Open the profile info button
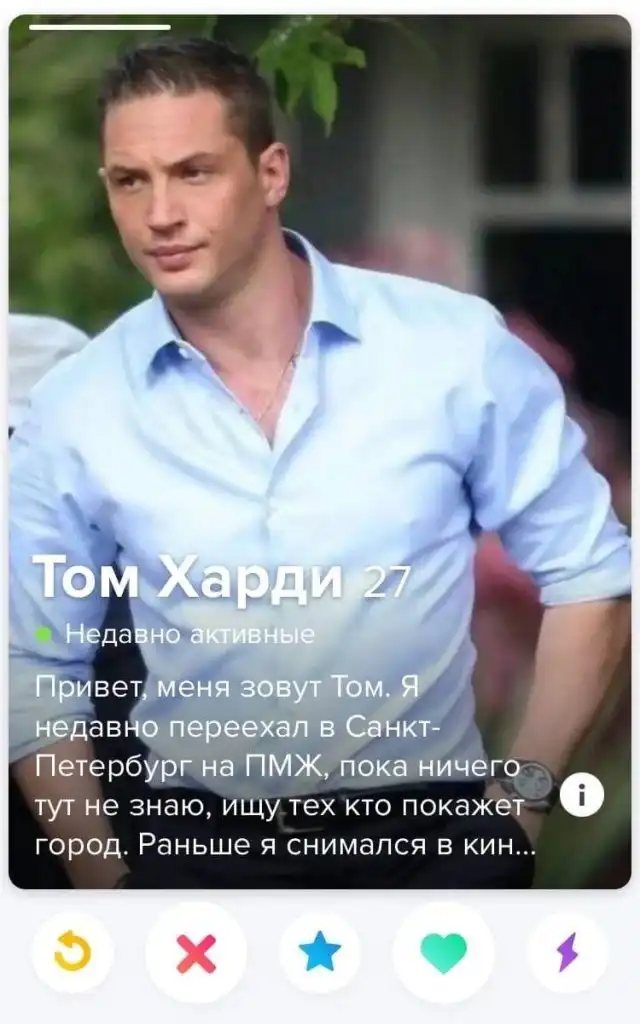This screenshot has height=1024, width=640. click(581, 796)
